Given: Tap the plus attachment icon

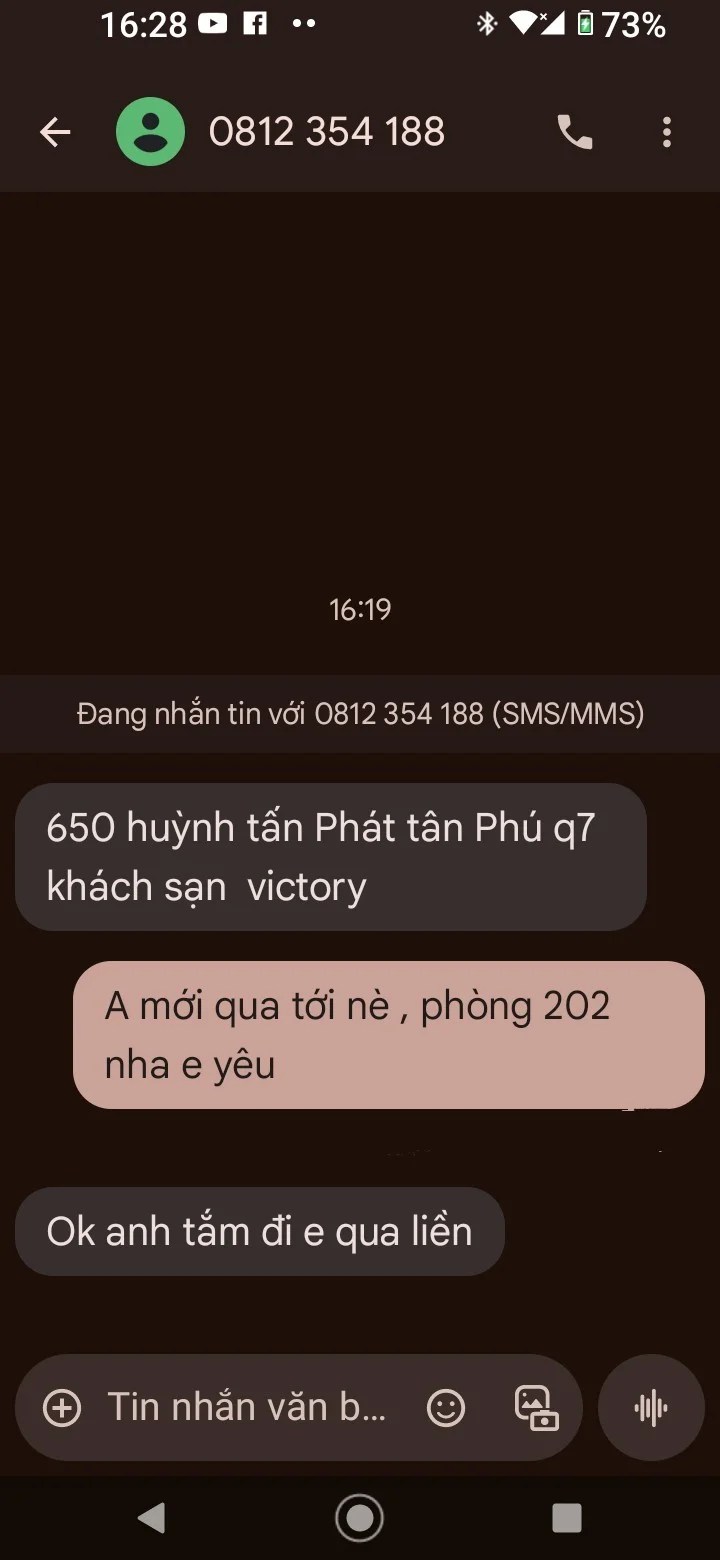Looking at the screenshot, I should click(62, 1408).
